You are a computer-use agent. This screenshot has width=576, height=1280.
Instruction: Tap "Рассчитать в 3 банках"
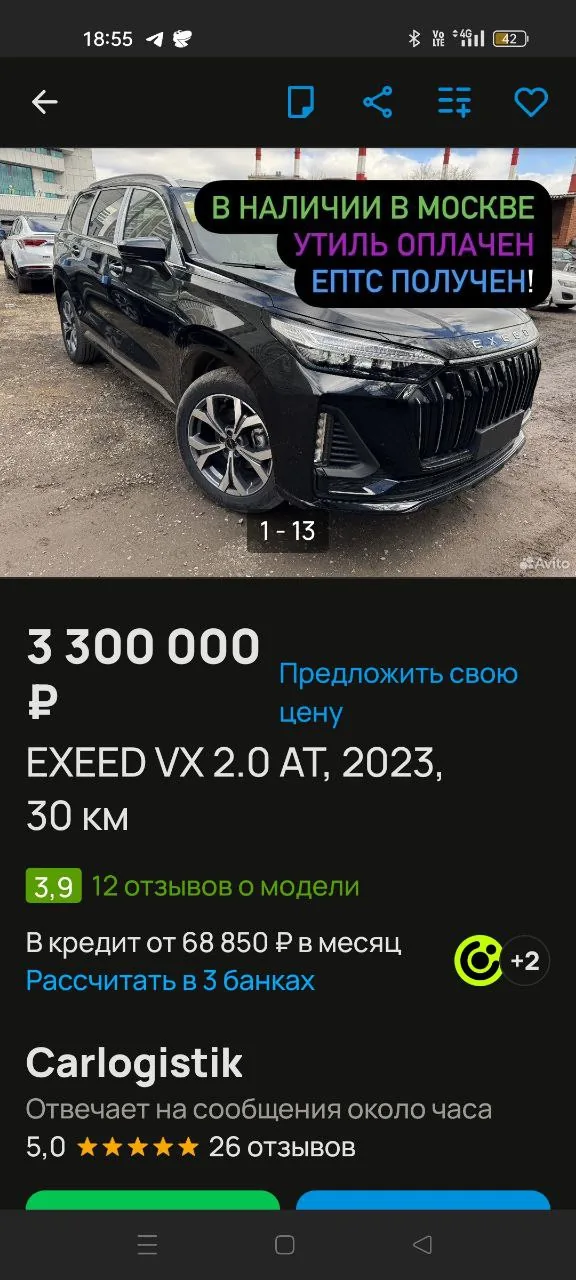point(170,980)
